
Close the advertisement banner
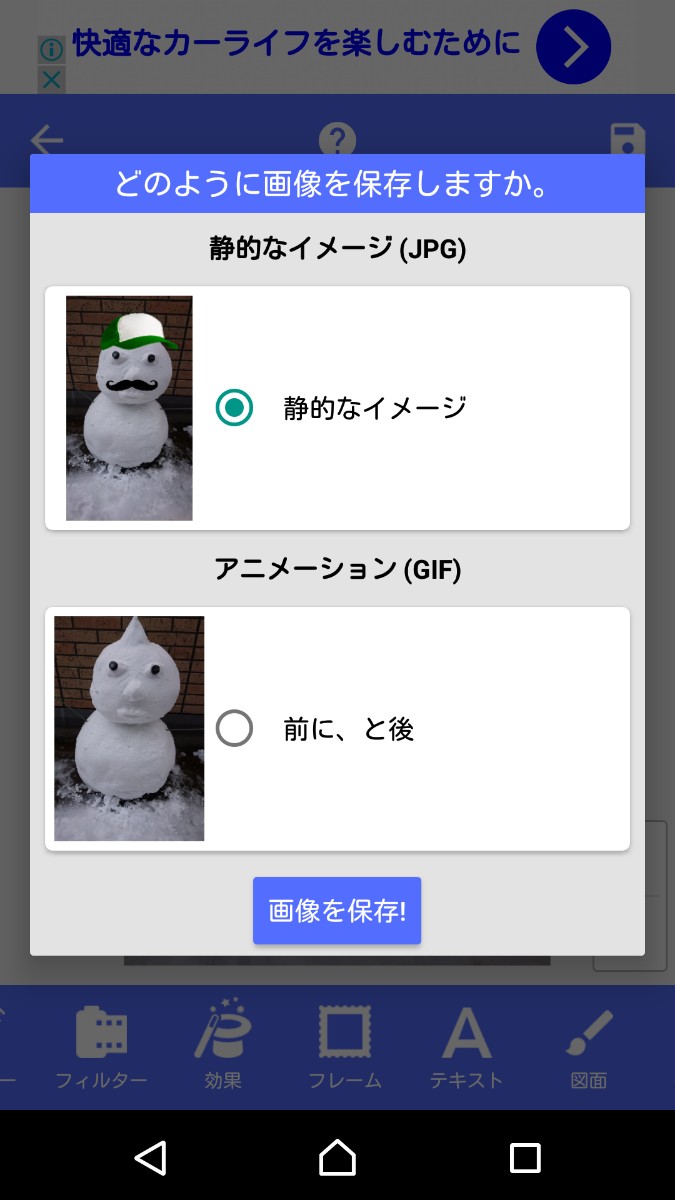[51, 80]
